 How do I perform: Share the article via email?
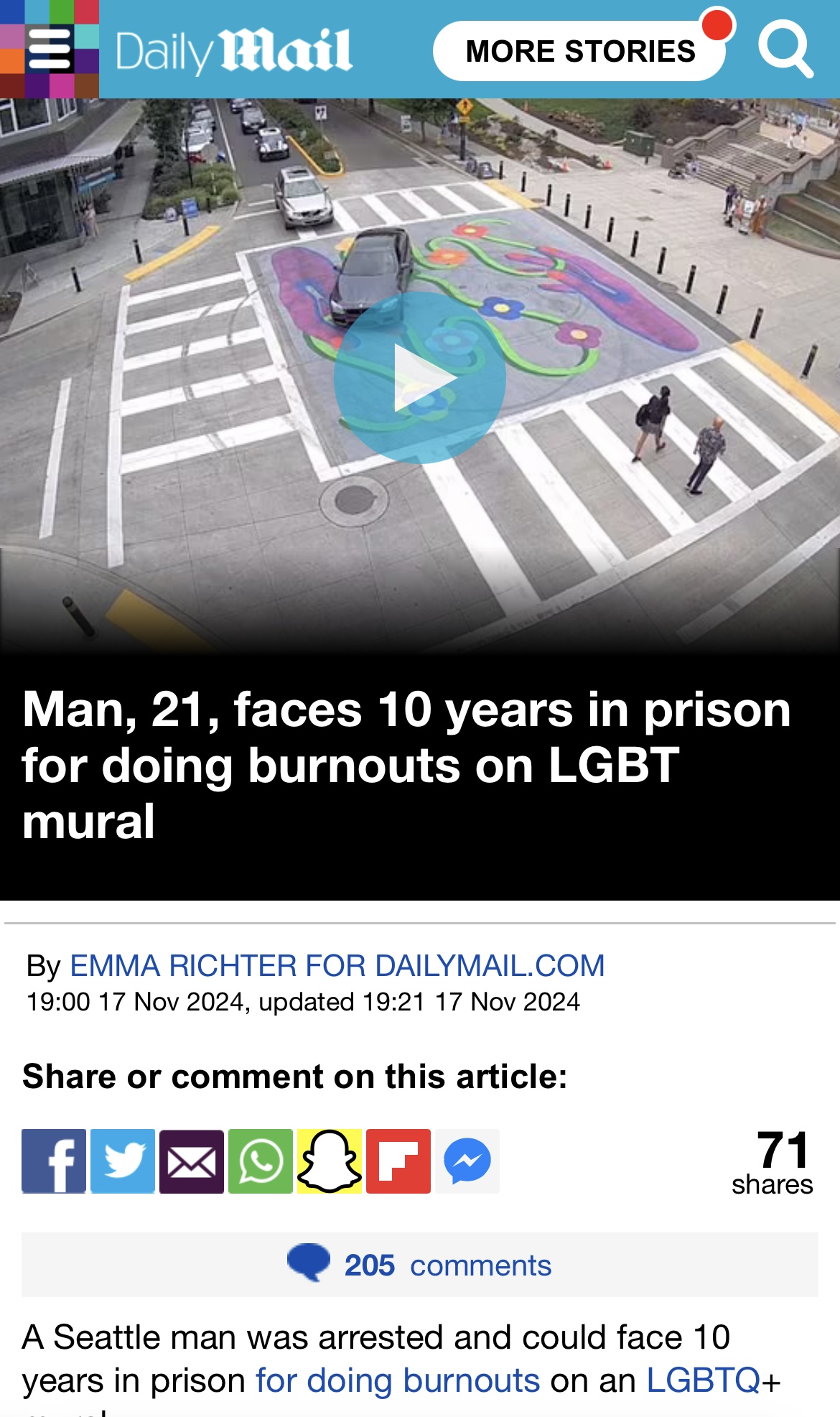coord(192,1161)
